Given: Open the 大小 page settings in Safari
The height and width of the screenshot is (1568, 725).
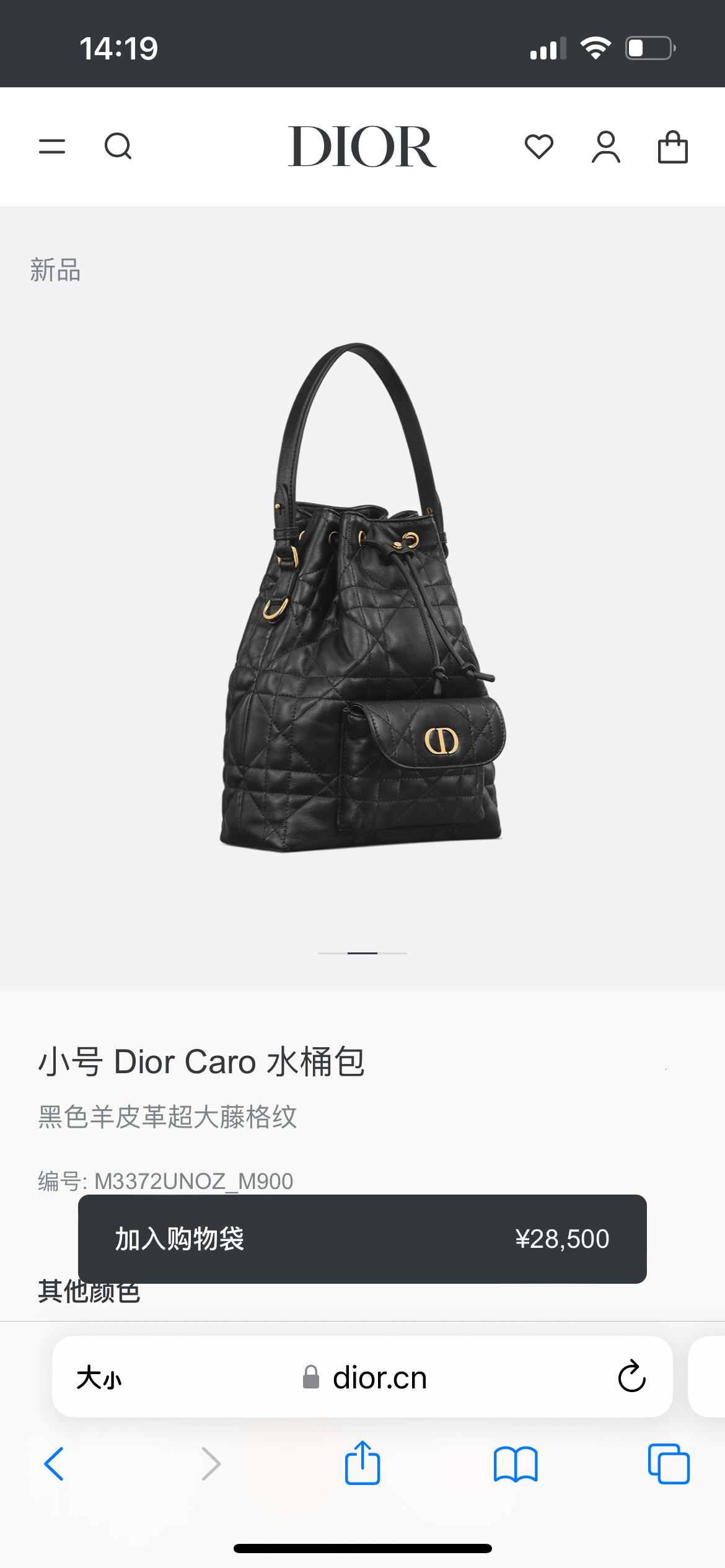Looking at the screenshot, I should 99,1378.
